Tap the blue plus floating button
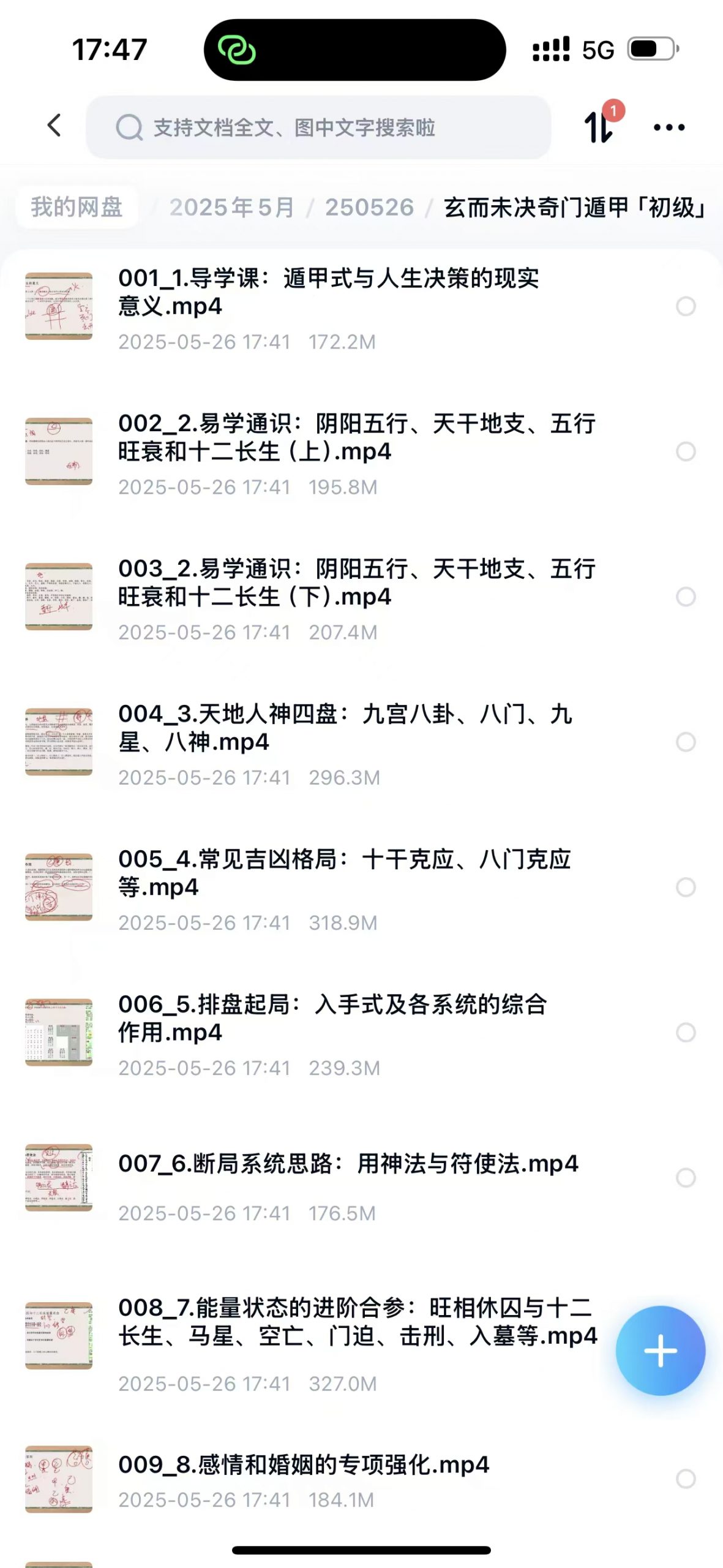 (x=660, y=1351)
